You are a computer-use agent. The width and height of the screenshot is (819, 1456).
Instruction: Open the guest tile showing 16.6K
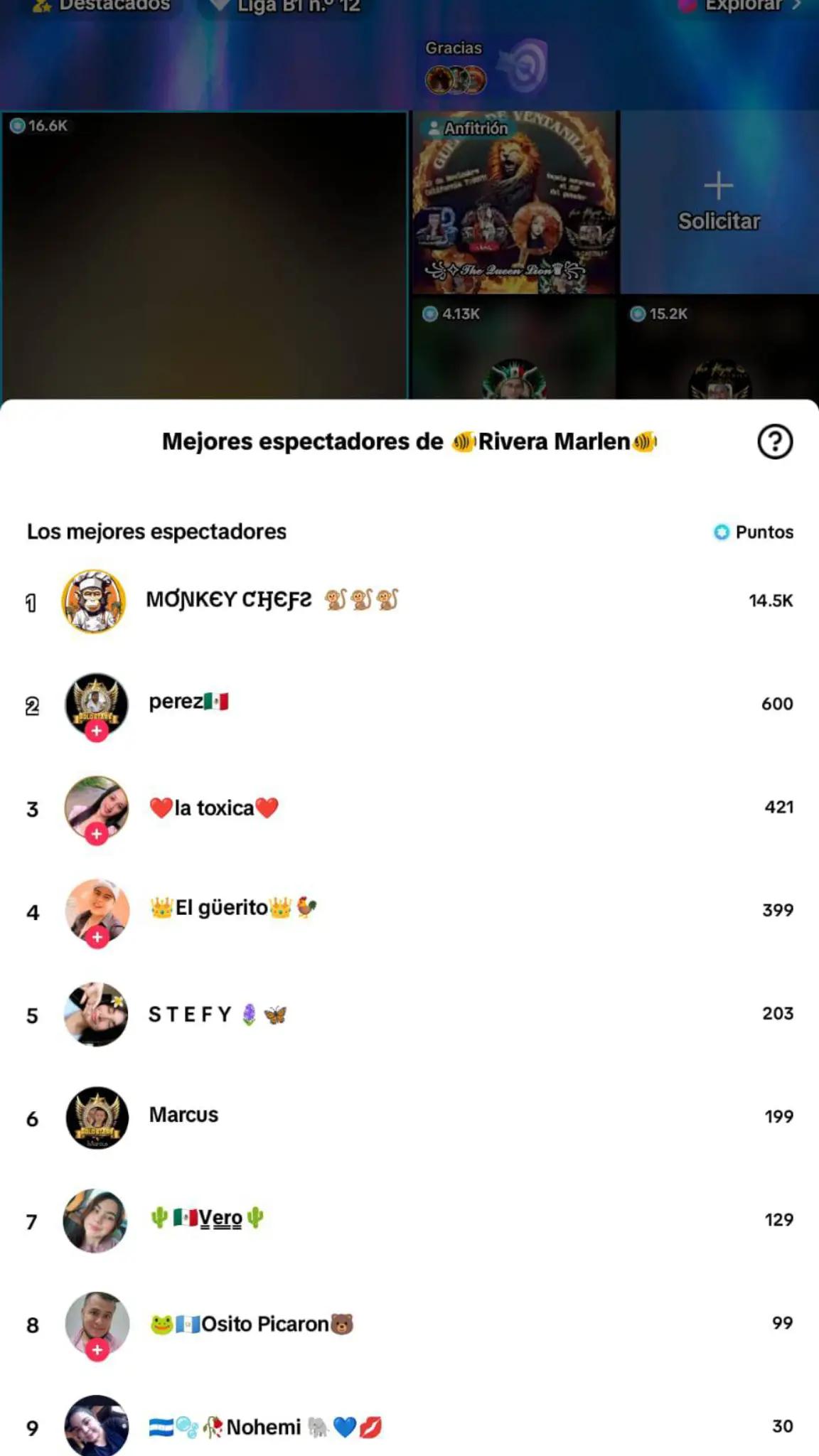(204, 256)
